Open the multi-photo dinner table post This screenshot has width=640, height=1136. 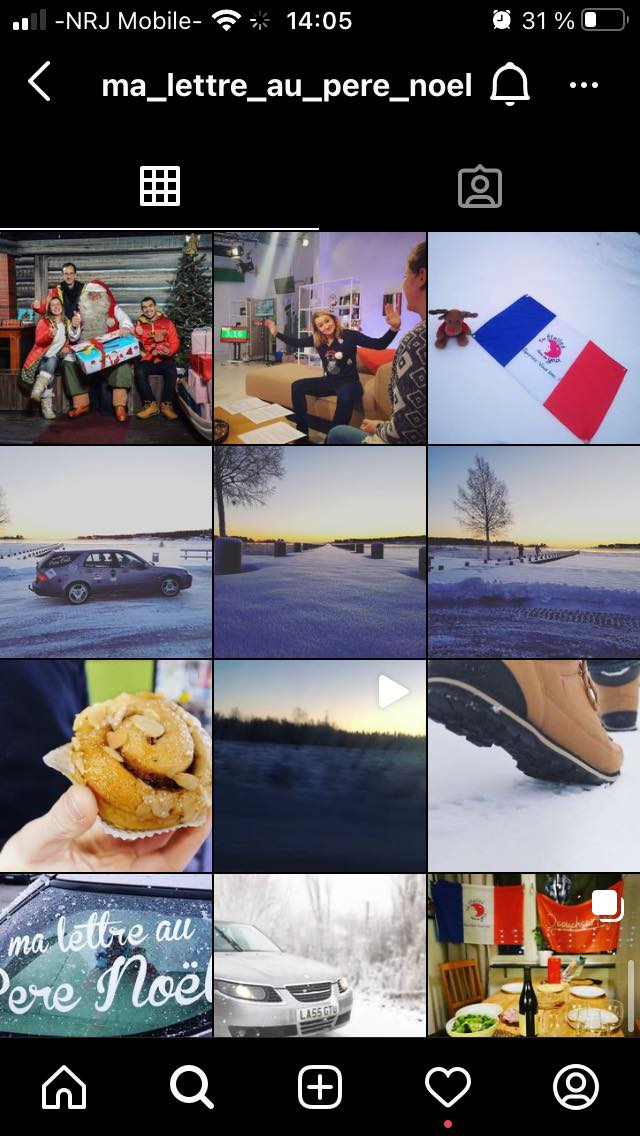pos(534,956)
